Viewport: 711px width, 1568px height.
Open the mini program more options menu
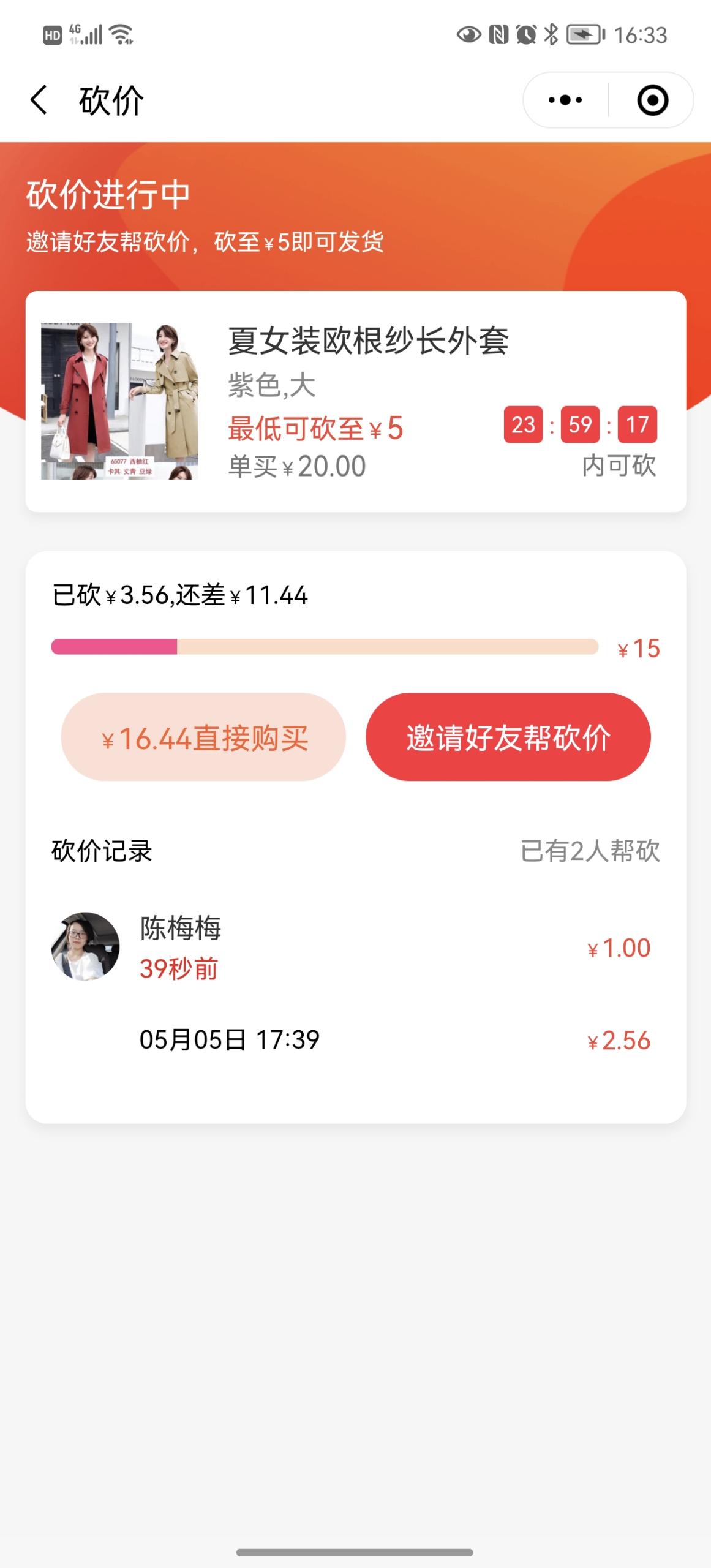point(565,100)
